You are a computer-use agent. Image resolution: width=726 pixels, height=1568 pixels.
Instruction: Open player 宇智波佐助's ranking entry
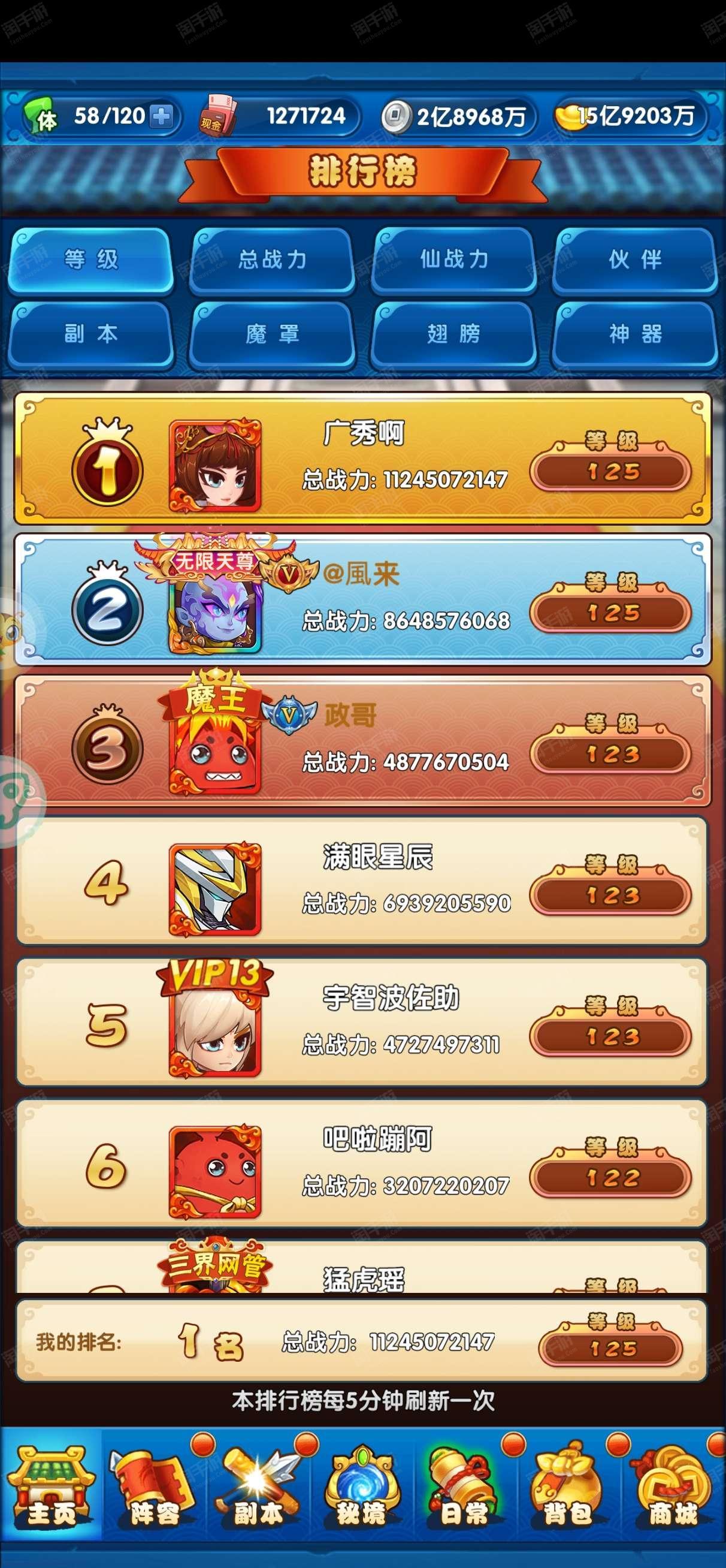pos(362,1023)
